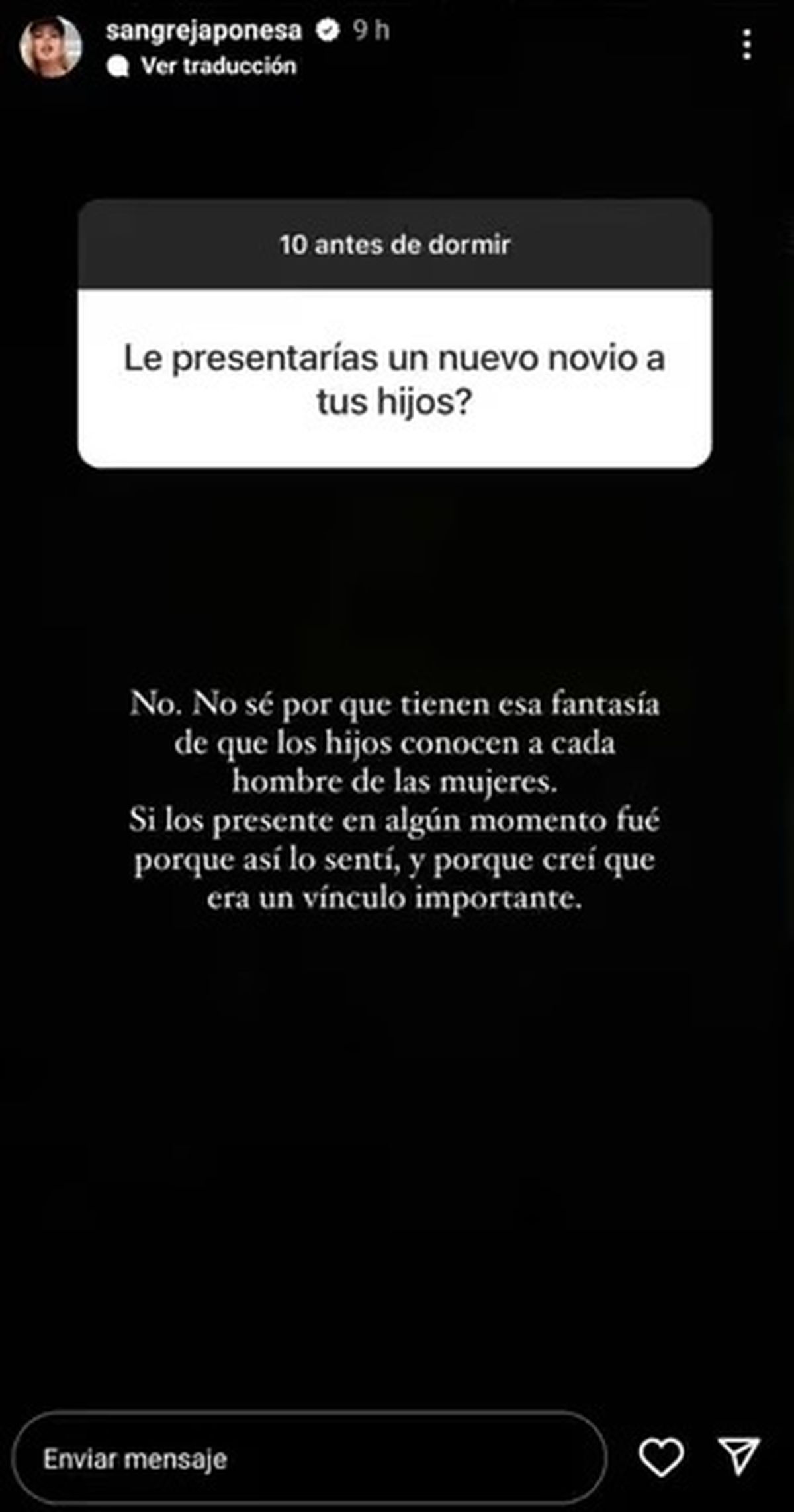Open the three-dot story options menu
The height and width of the screenshot is (1512, 794).
[747, 45]
